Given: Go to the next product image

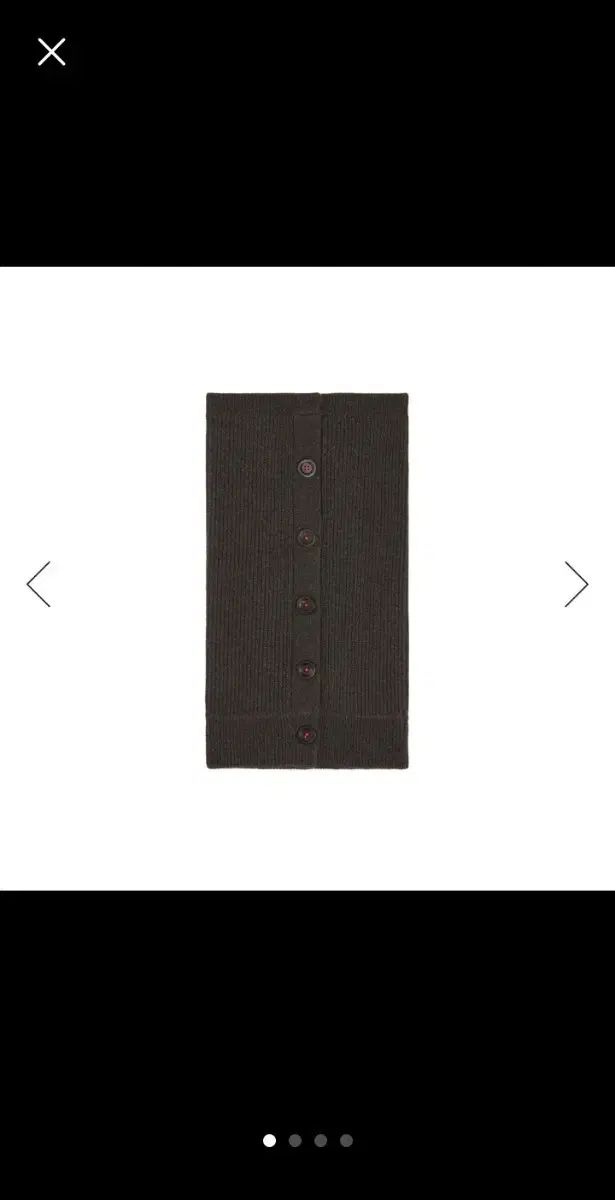Looking at the screenshot, I should [576, 584].
